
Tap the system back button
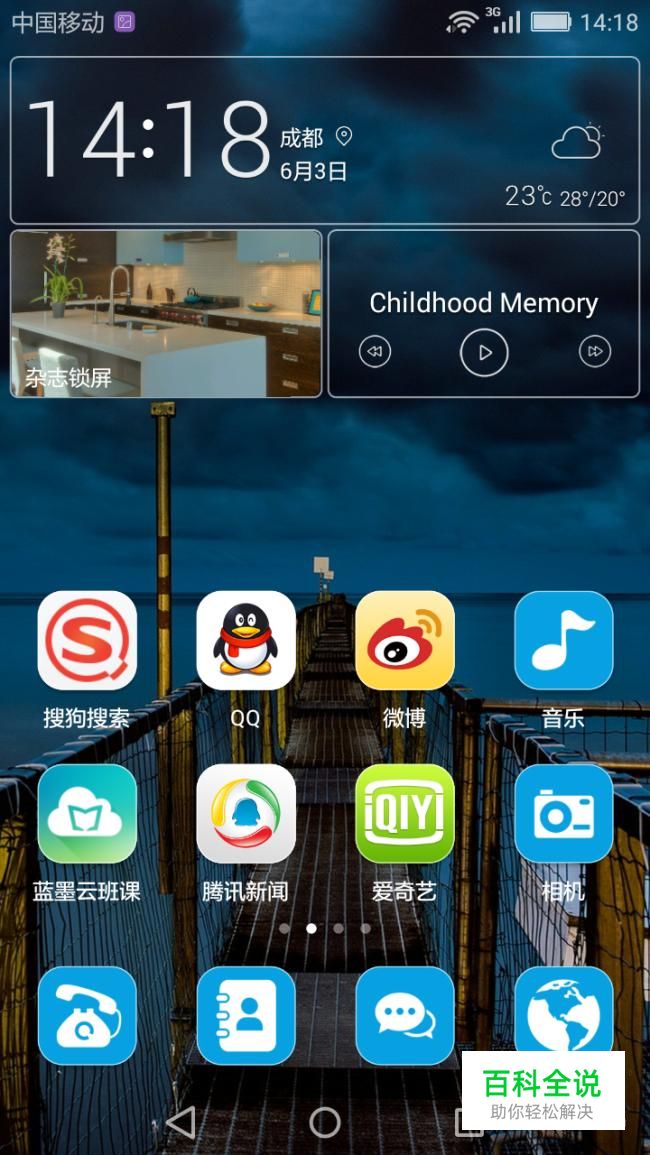181,1123
